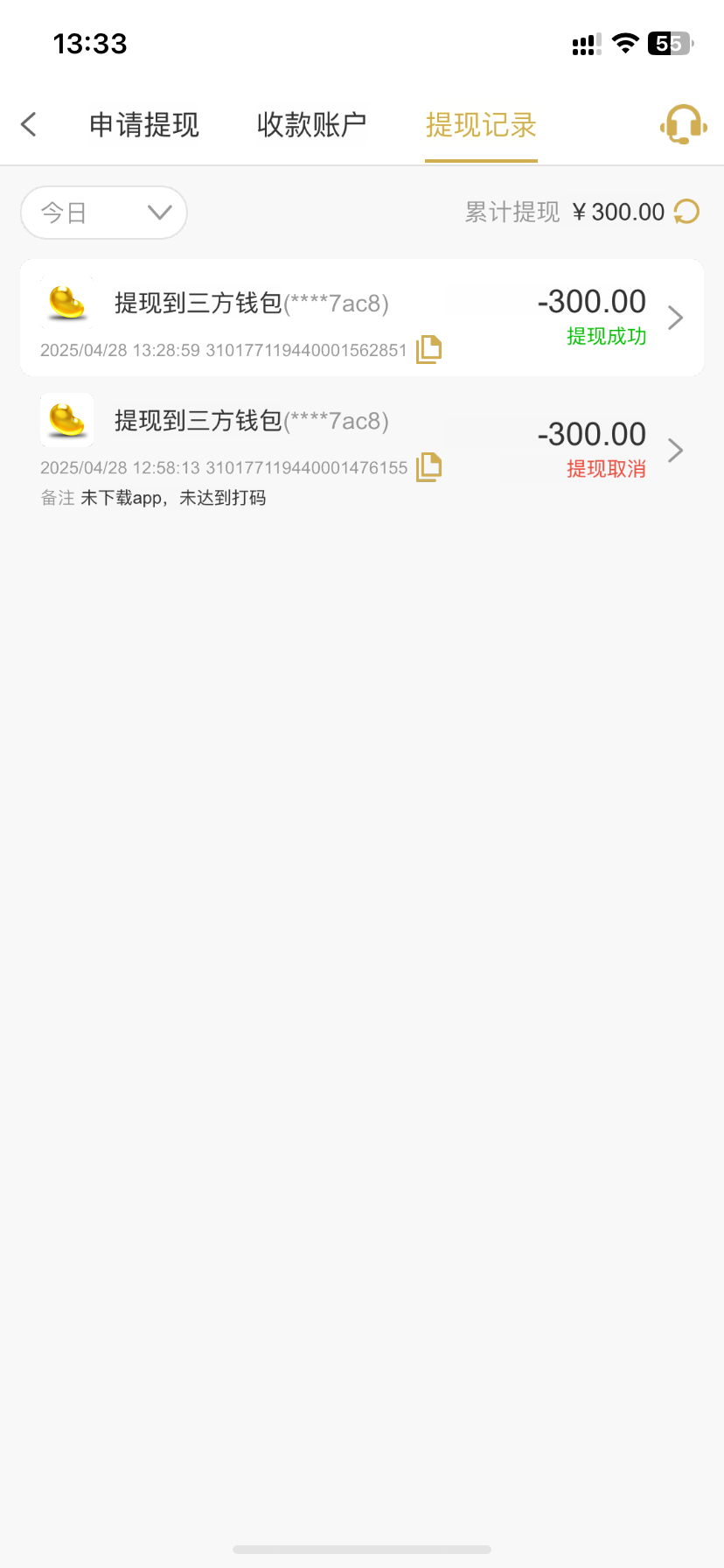Switch to the 申请提现 tab

coord(144,125)
